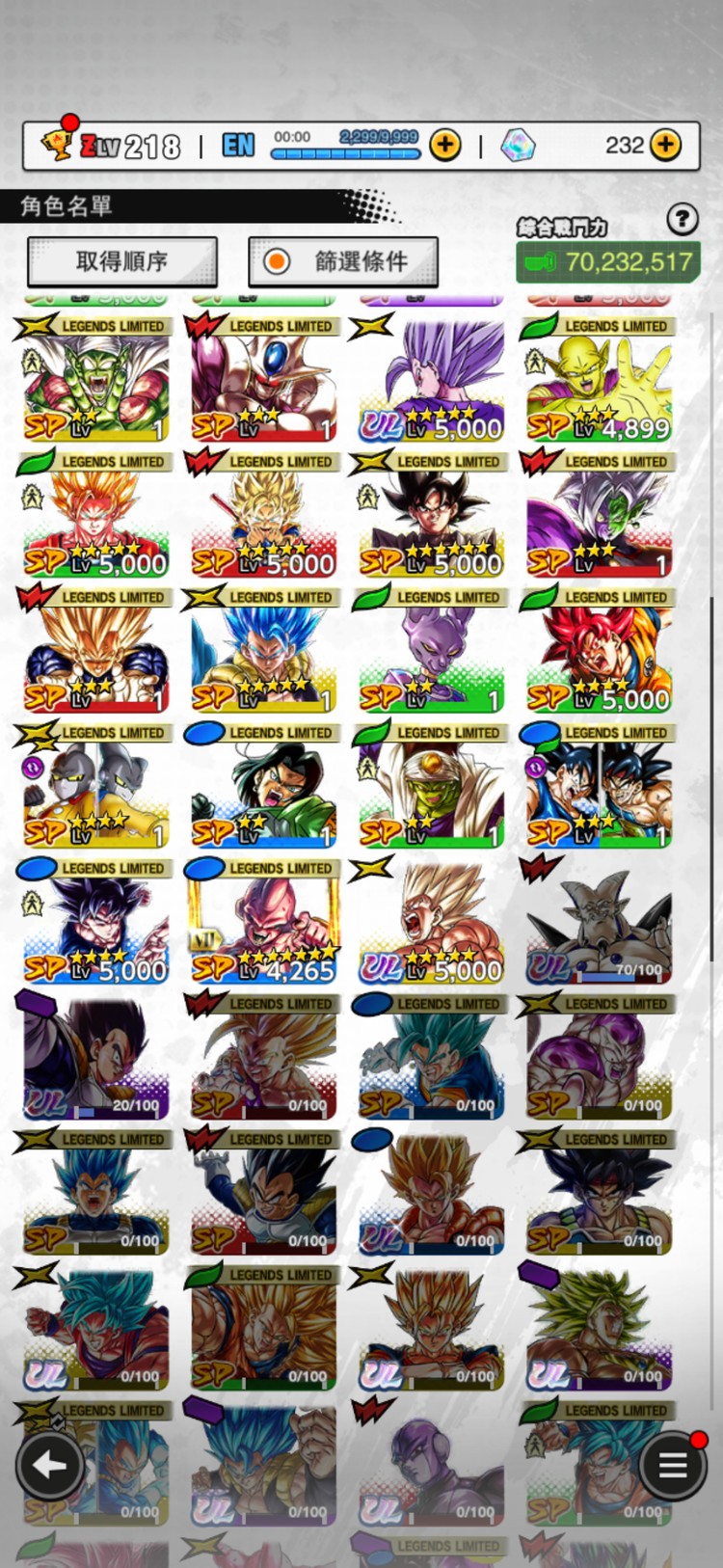Tap the plus button to refill energy
The height and width of the screenshot is (1568, 723).
[x=444, y=146]
